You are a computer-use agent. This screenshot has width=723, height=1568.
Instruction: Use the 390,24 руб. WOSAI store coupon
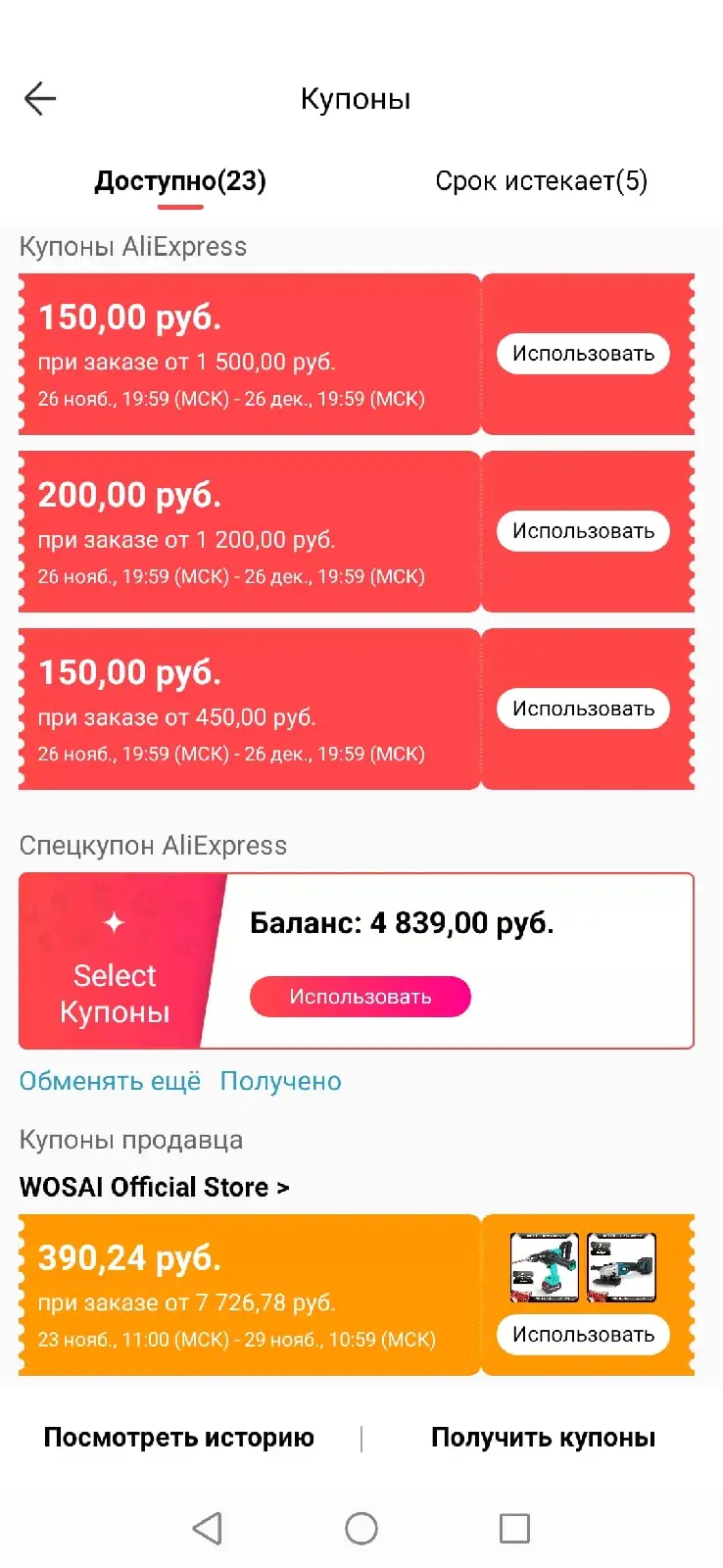[583, 1335]
